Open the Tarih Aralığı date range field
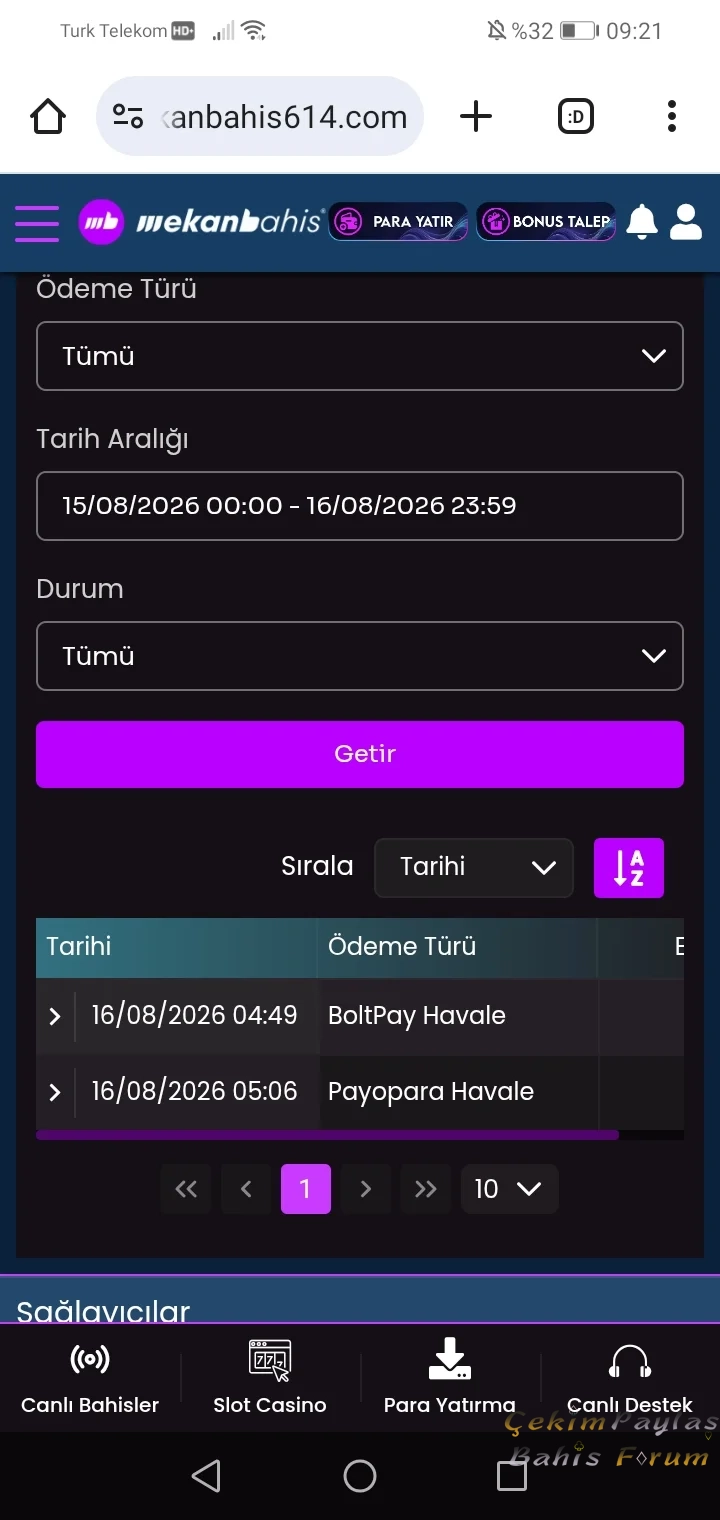 coord(360,506)
